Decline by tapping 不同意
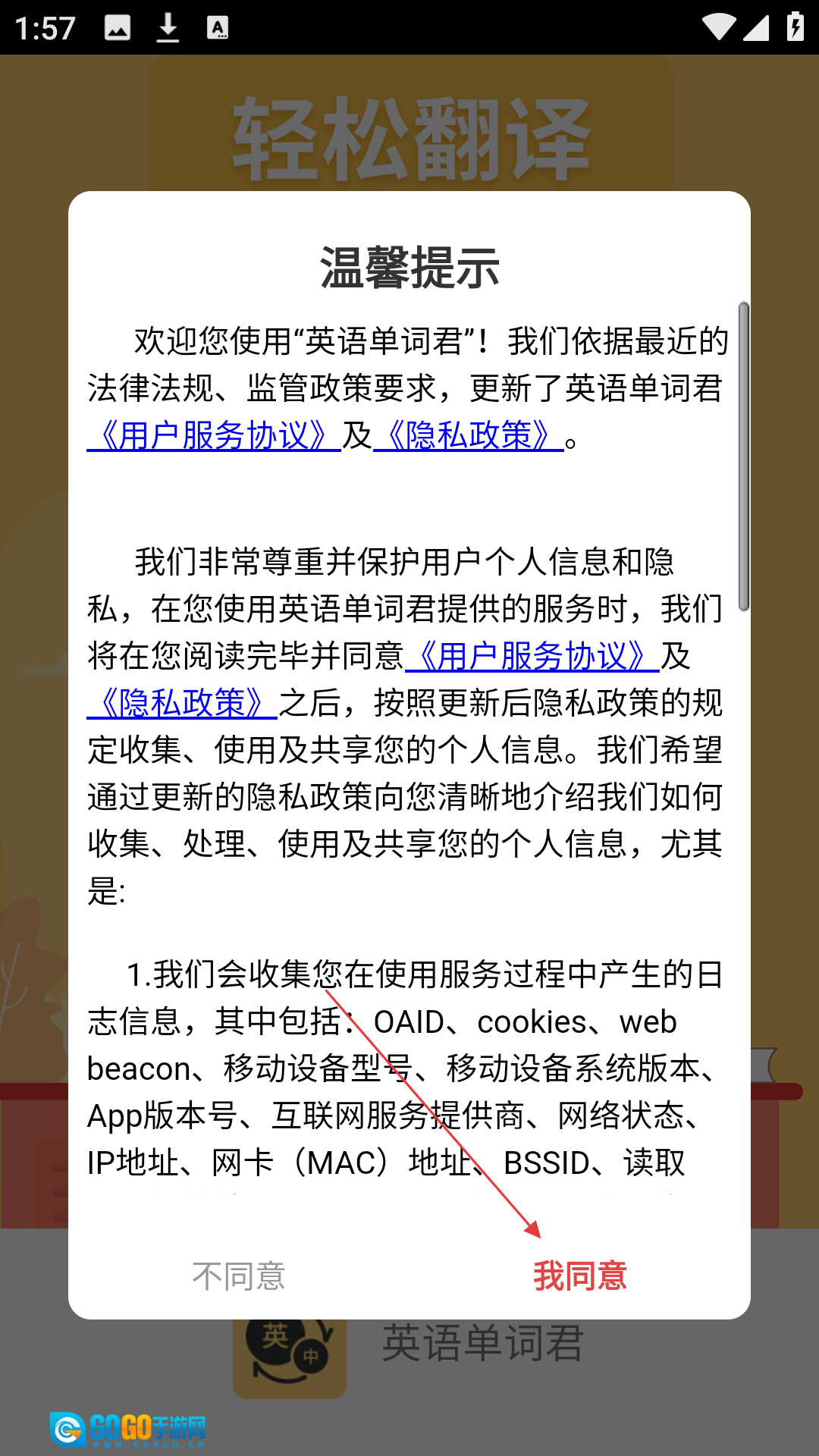The height and width of the screenshot is (1456, 819). point(239,1276)
